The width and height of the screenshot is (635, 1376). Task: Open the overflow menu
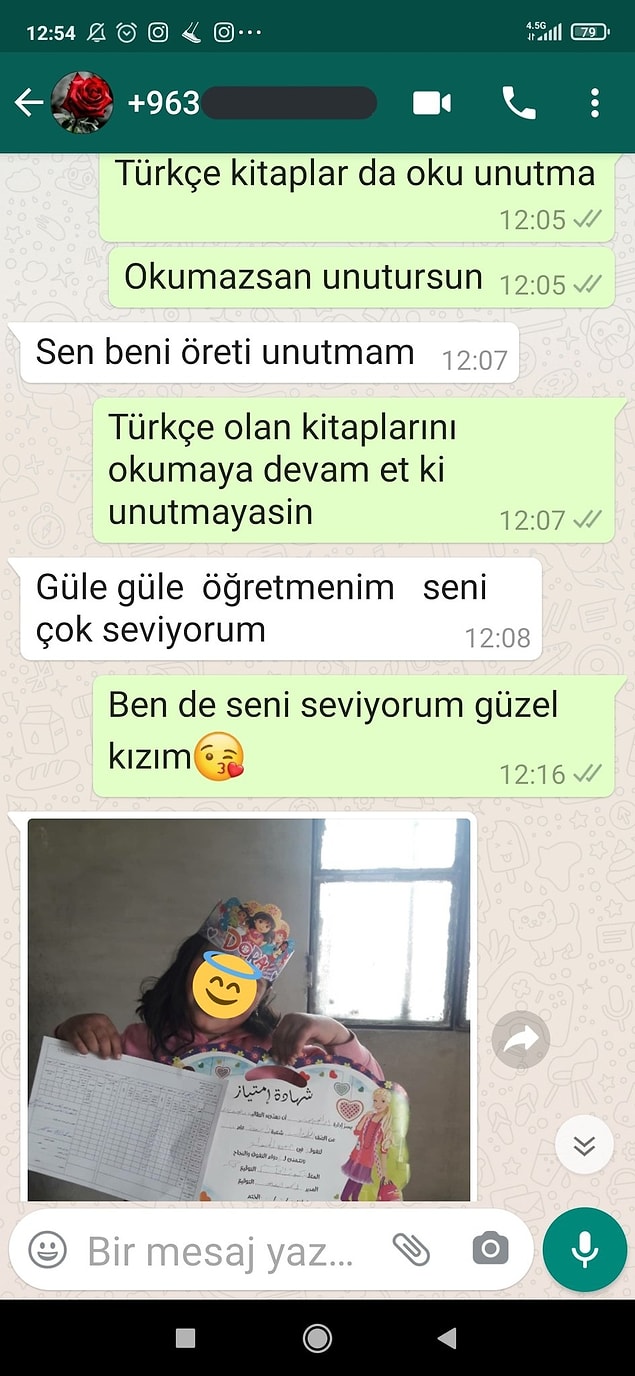click(595, 103)
